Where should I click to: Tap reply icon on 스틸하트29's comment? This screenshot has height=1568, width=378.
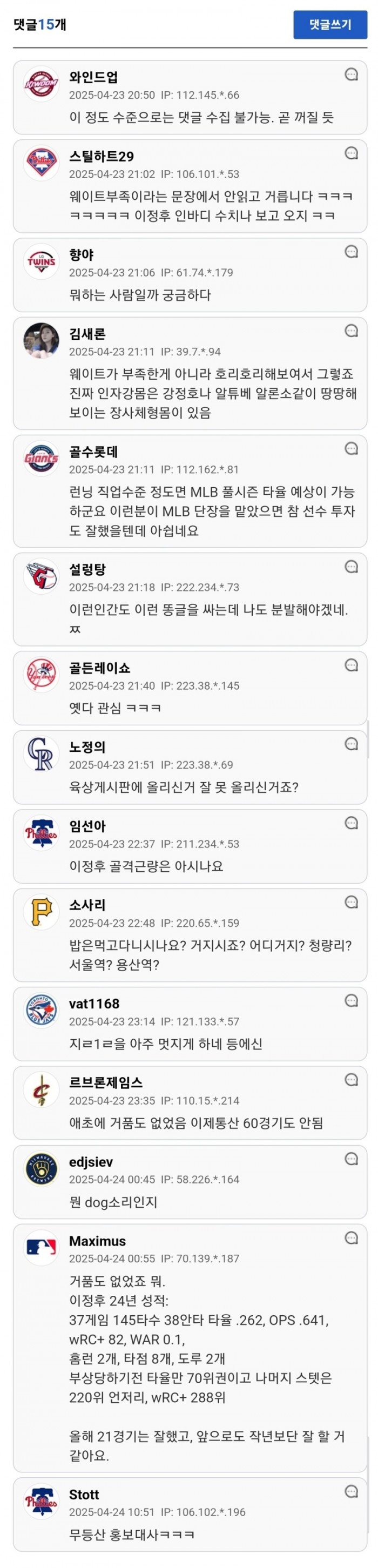coord(351,153)
